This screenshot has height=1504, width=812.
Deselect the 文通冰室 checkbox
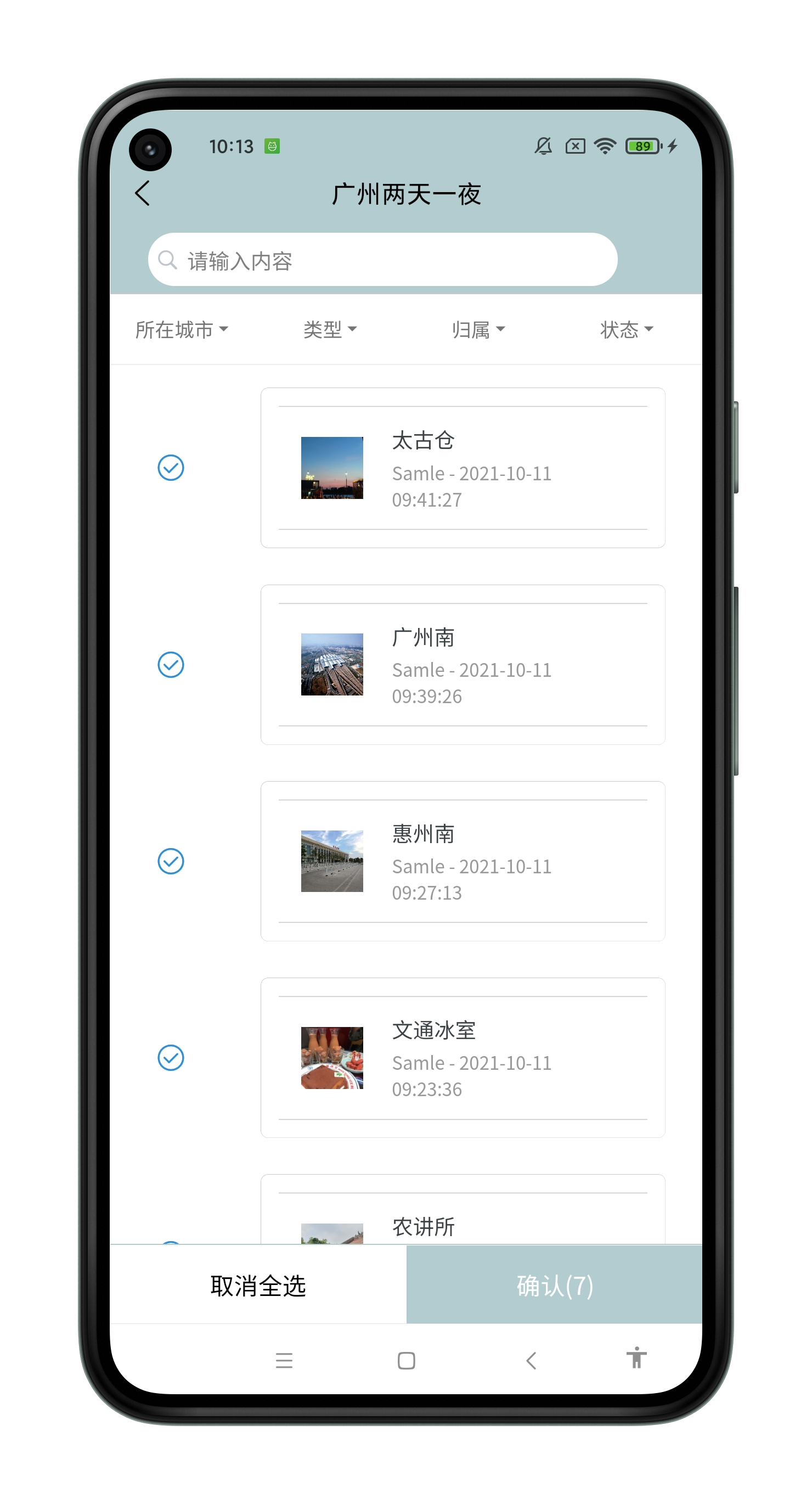click(171, 1058)
